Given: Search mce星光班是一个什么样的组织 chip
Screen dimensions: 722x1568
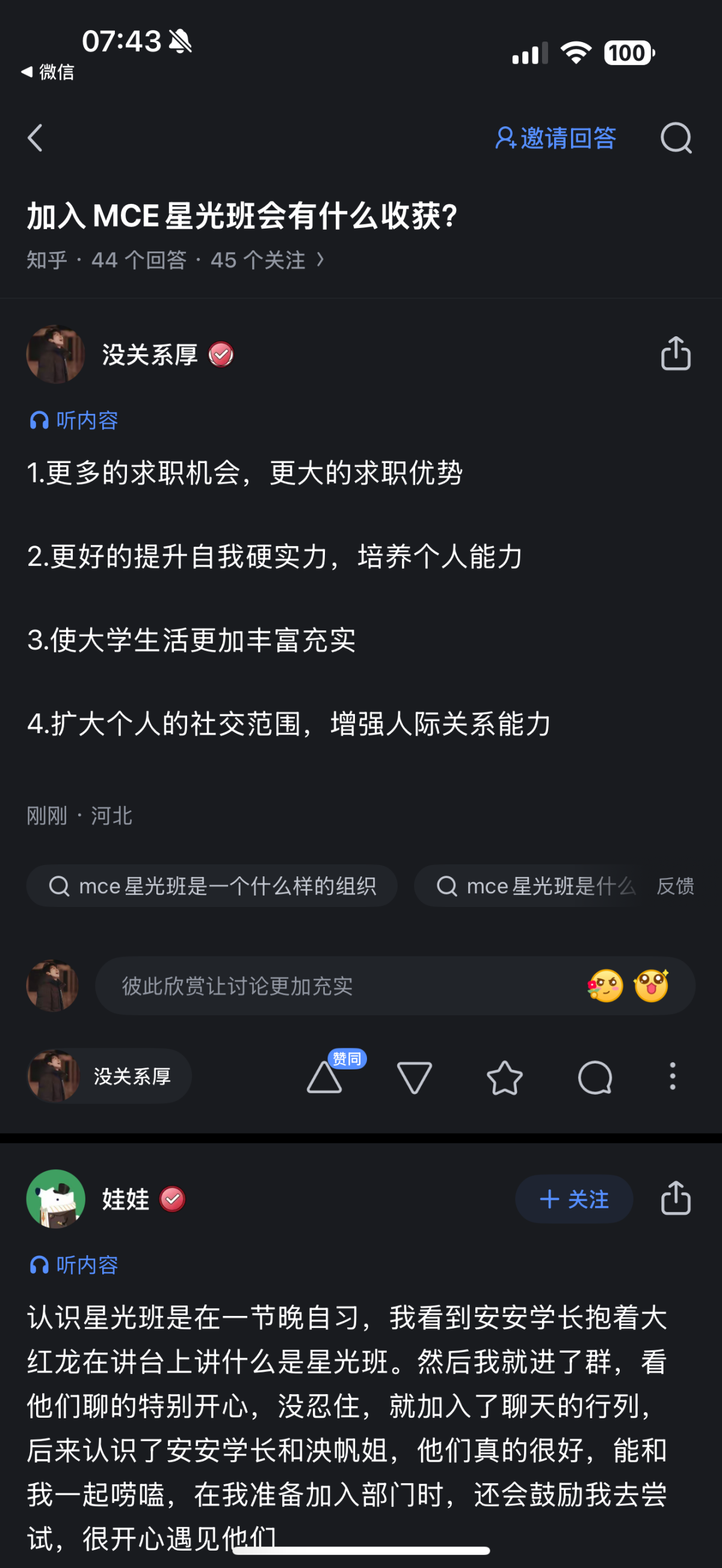Looking at the screenshot, I should point(212,886).
